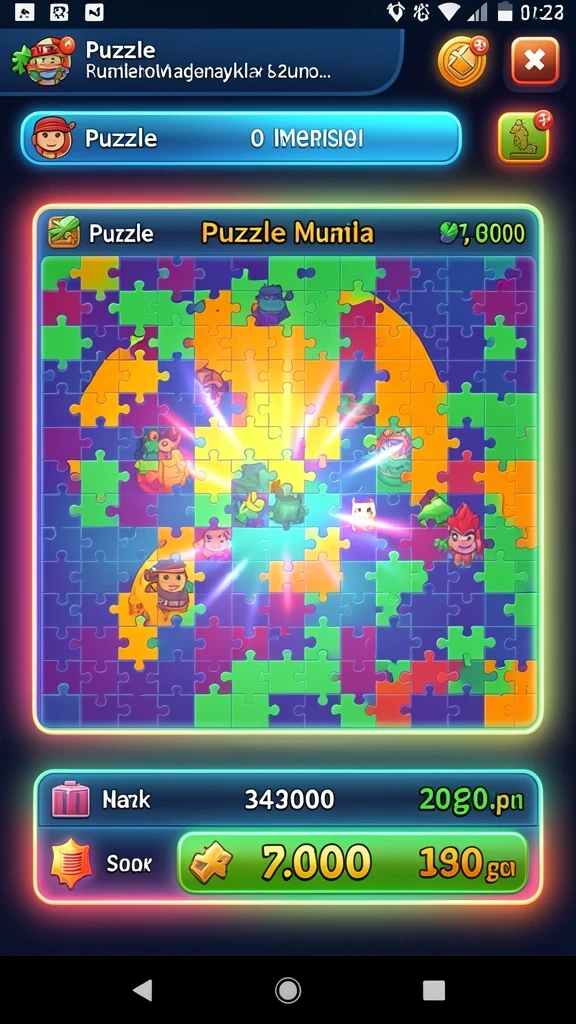Open the gold coin icon with red badge
The height and width of the screenshot is (1024, 576).
coord(462,61)
